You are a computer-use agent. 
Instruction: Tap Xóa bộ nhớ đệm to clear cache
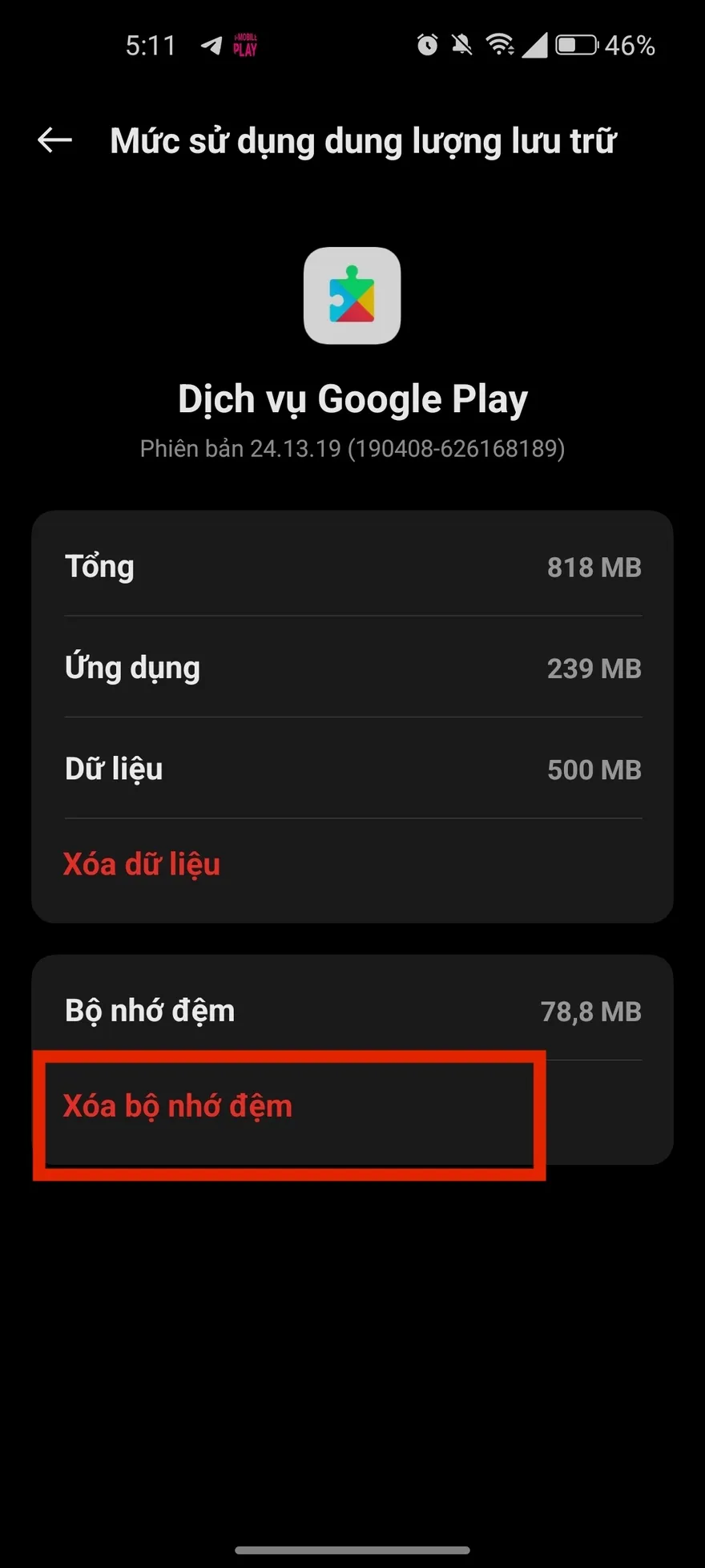pyautogui.click(x=178, y=1106)
